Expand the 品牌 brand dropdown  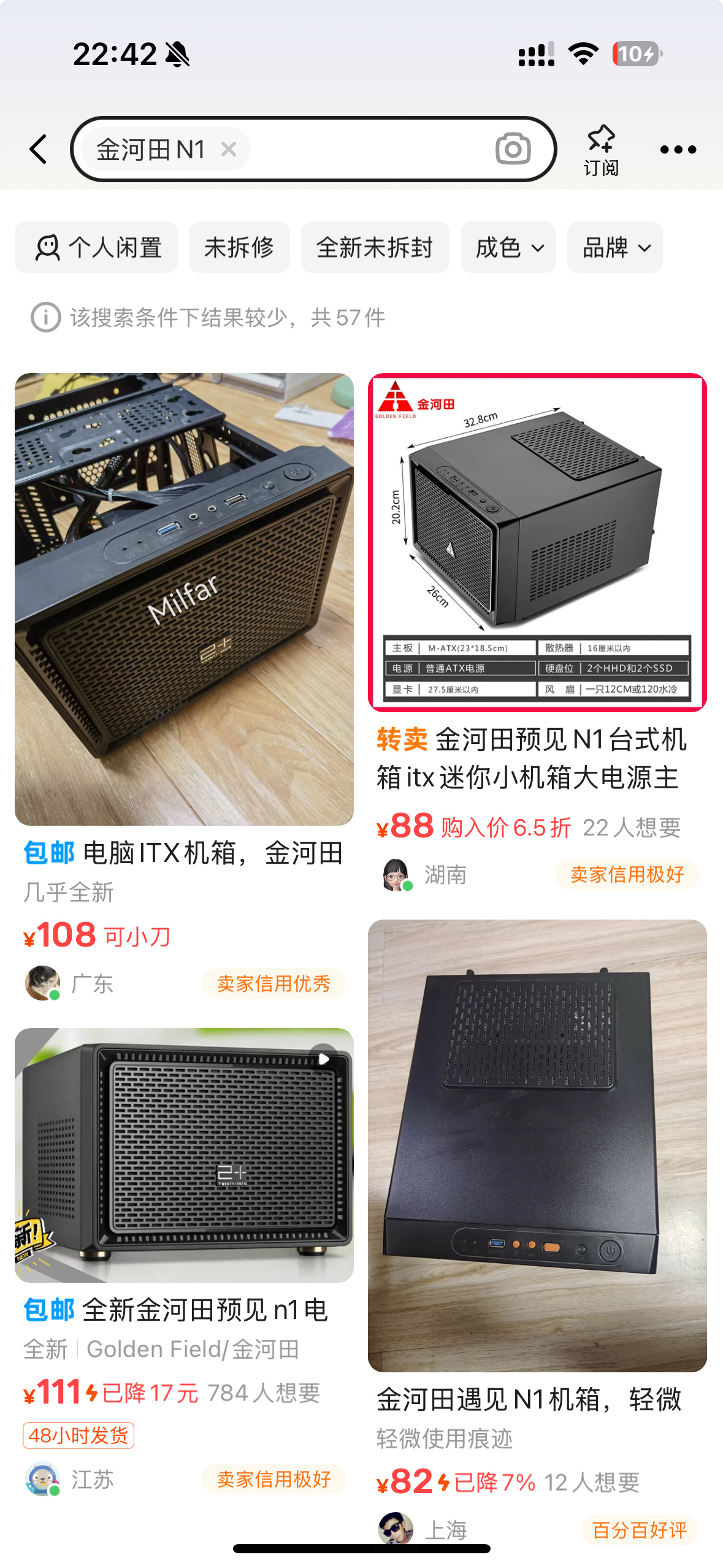[614, 248]
